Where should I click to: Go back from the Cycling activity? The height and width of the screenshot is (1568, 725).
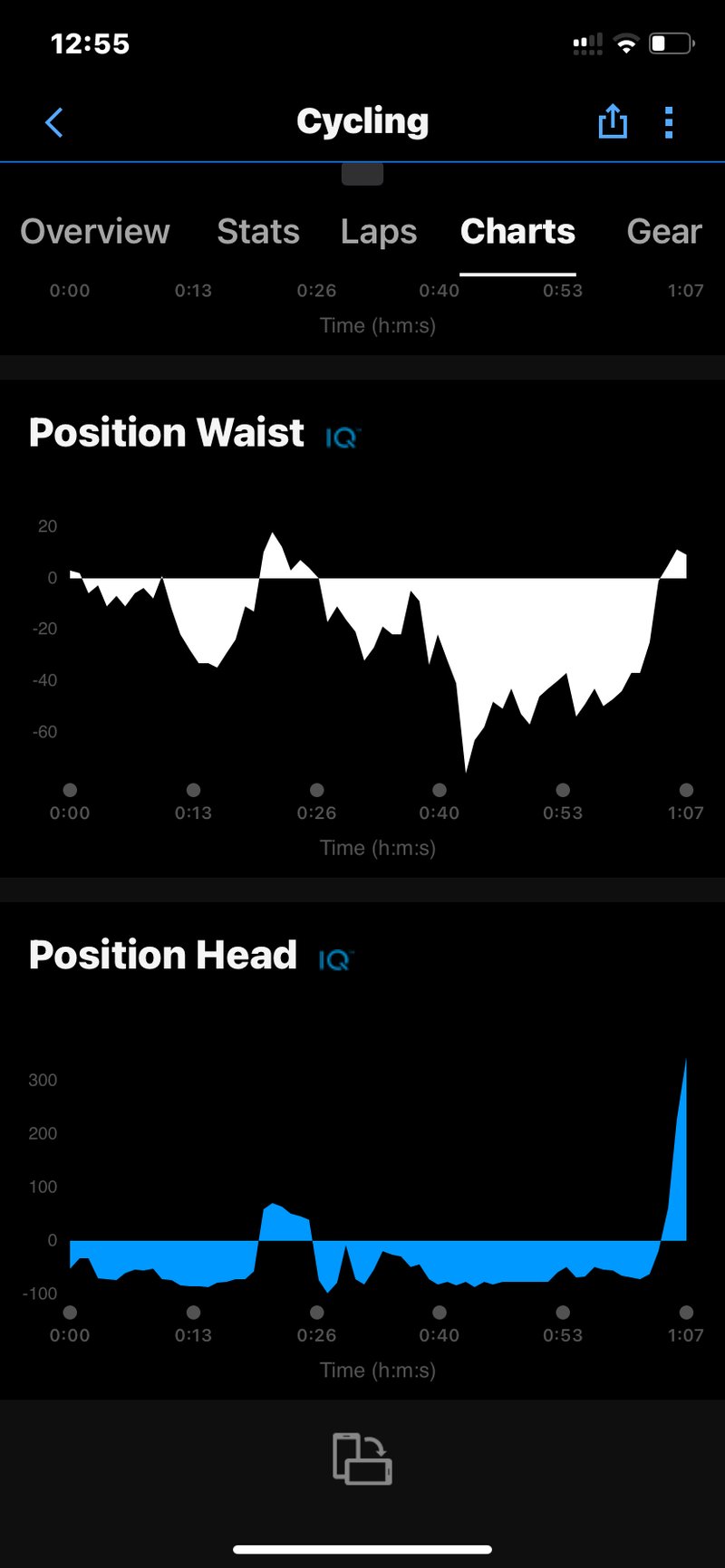(x=54, y=122)
